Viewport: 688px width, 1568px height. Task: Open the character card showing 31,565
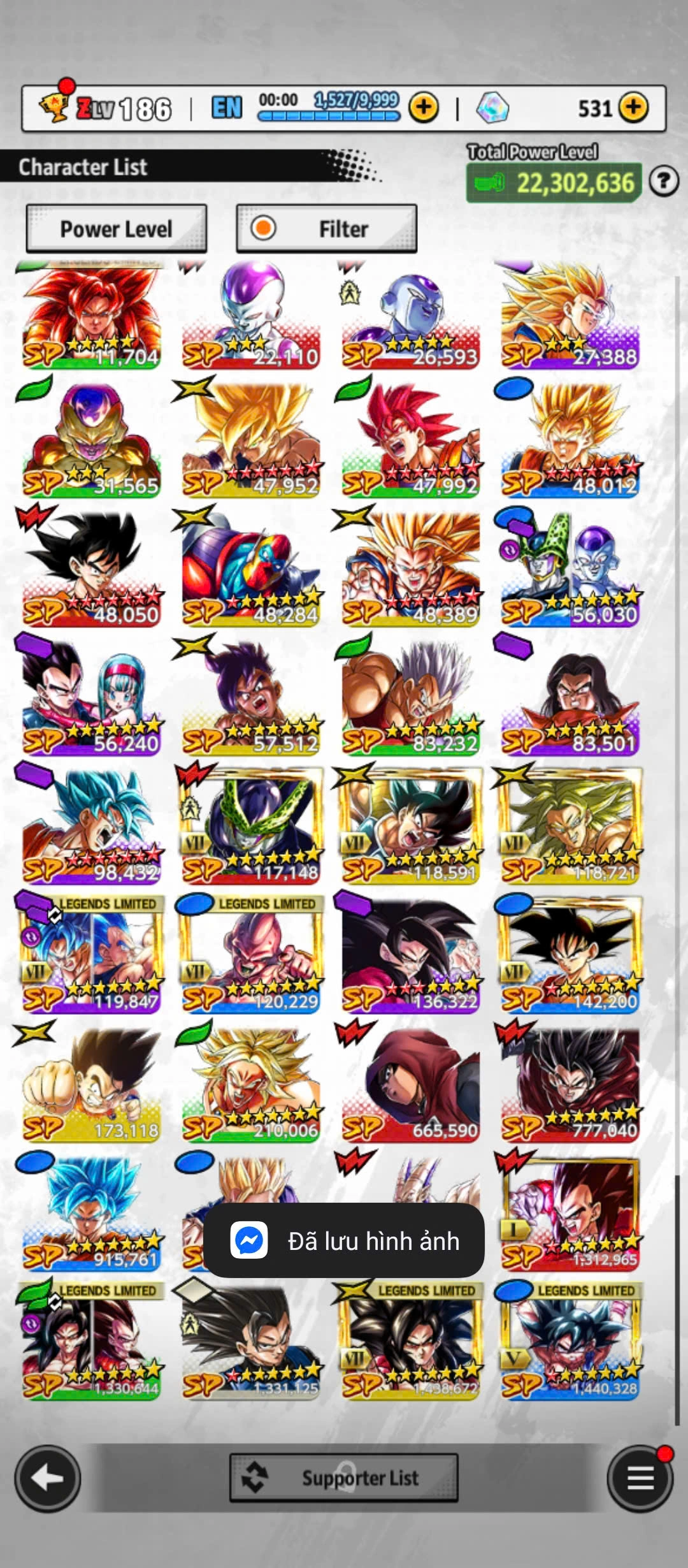91,439
